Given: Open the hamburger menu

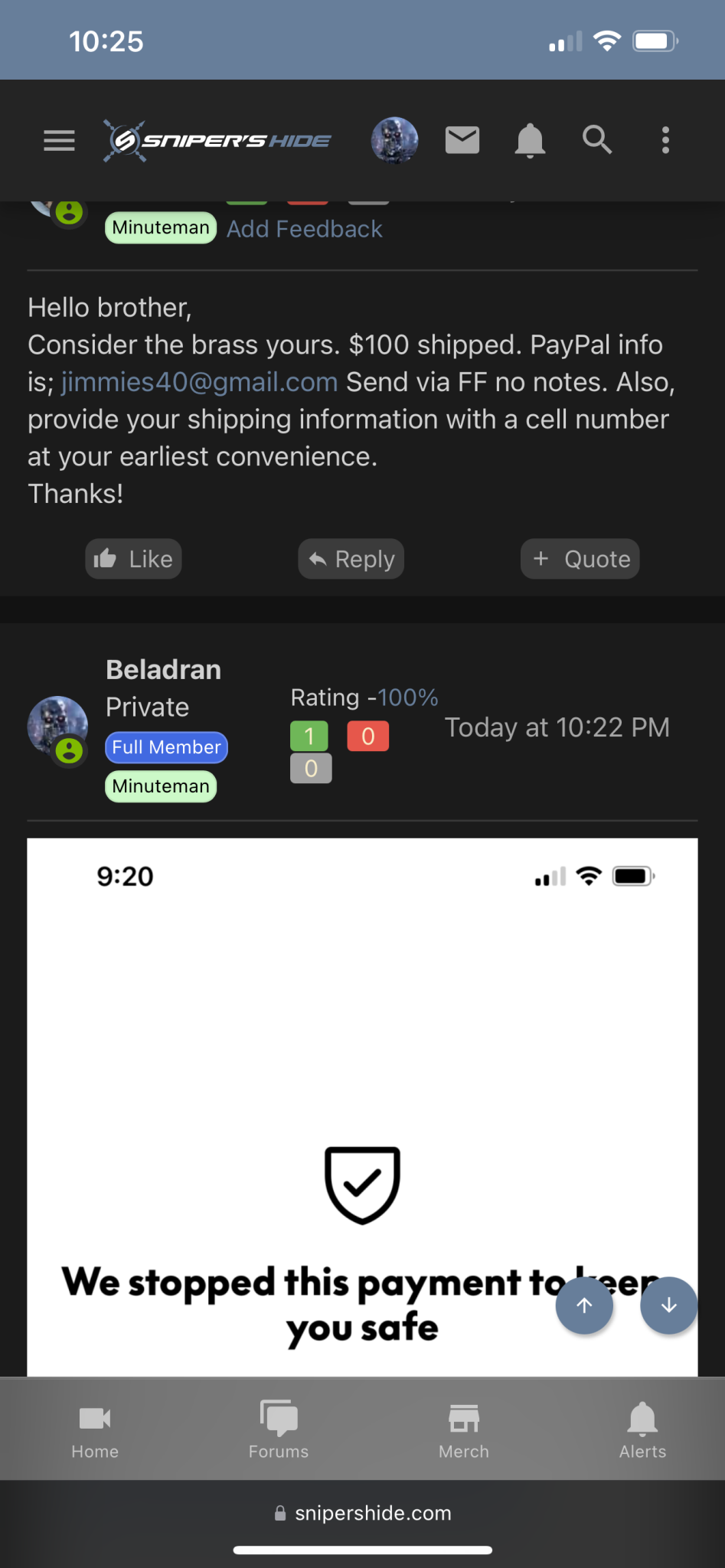Looking at the screenshot, I should (59, 141).
